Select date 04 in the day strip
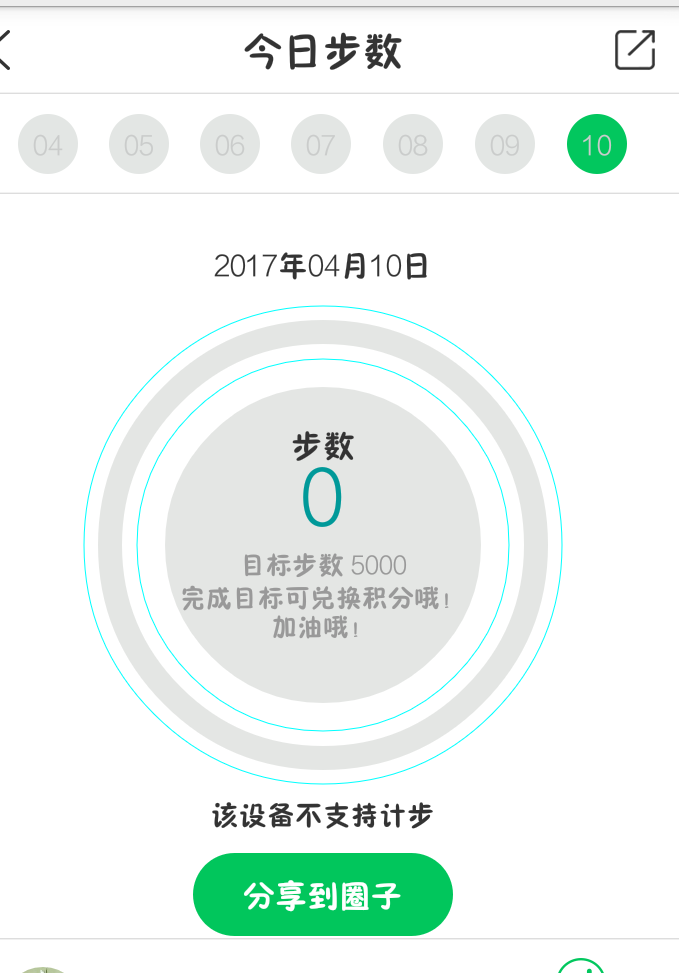 [48, 145]
